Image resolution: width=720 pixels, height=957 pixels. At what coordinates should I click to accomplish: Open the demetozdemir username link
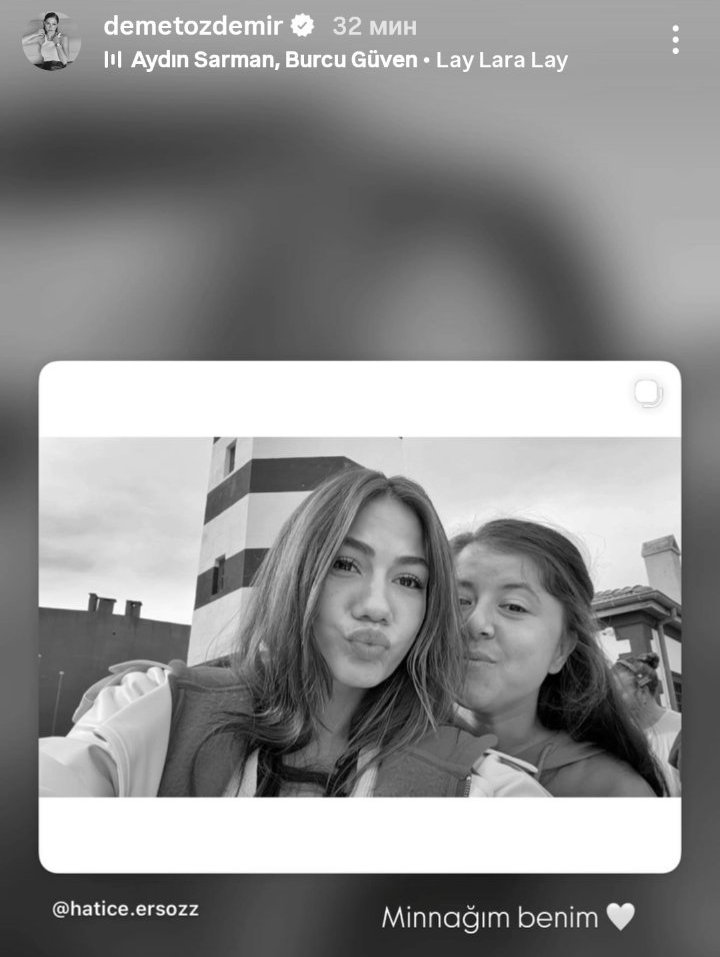pyautogui.click(x=194, y=26)
